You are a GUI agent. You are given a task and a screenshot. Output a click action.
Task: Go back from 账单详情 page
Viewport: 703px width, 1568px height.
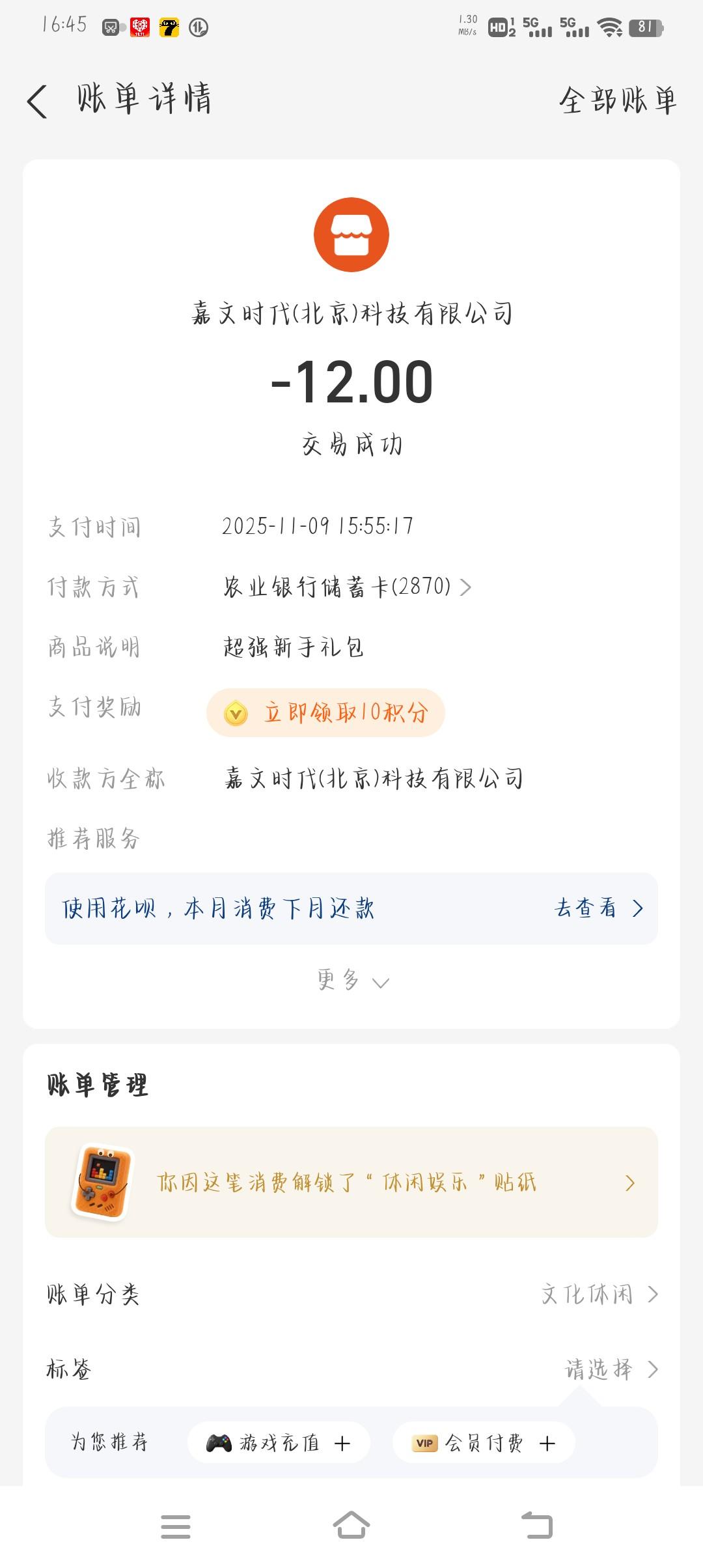point(37,102)
